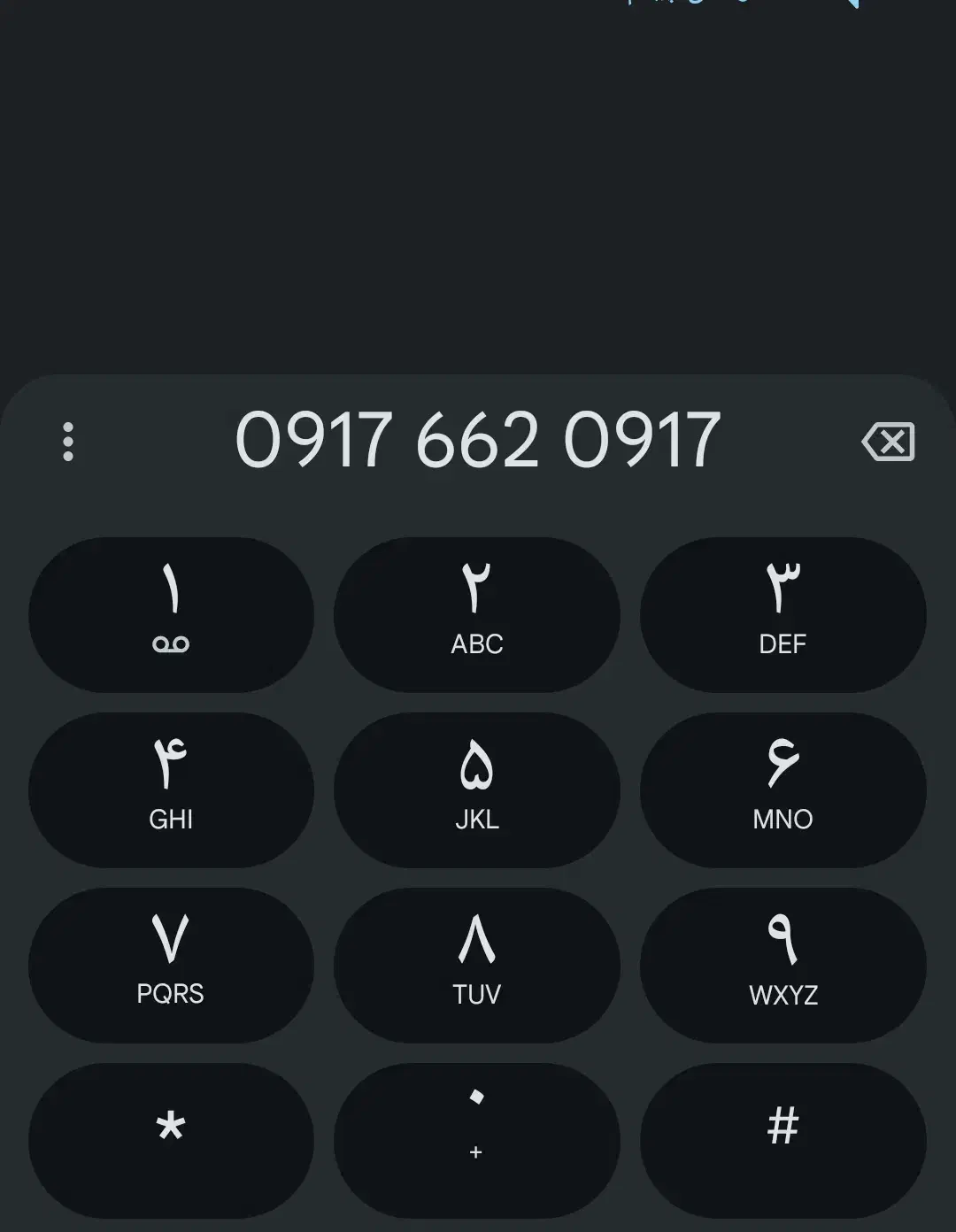
Task: Enter the star (*) key
Action: pyautogui.click(x=171, y=1139)
